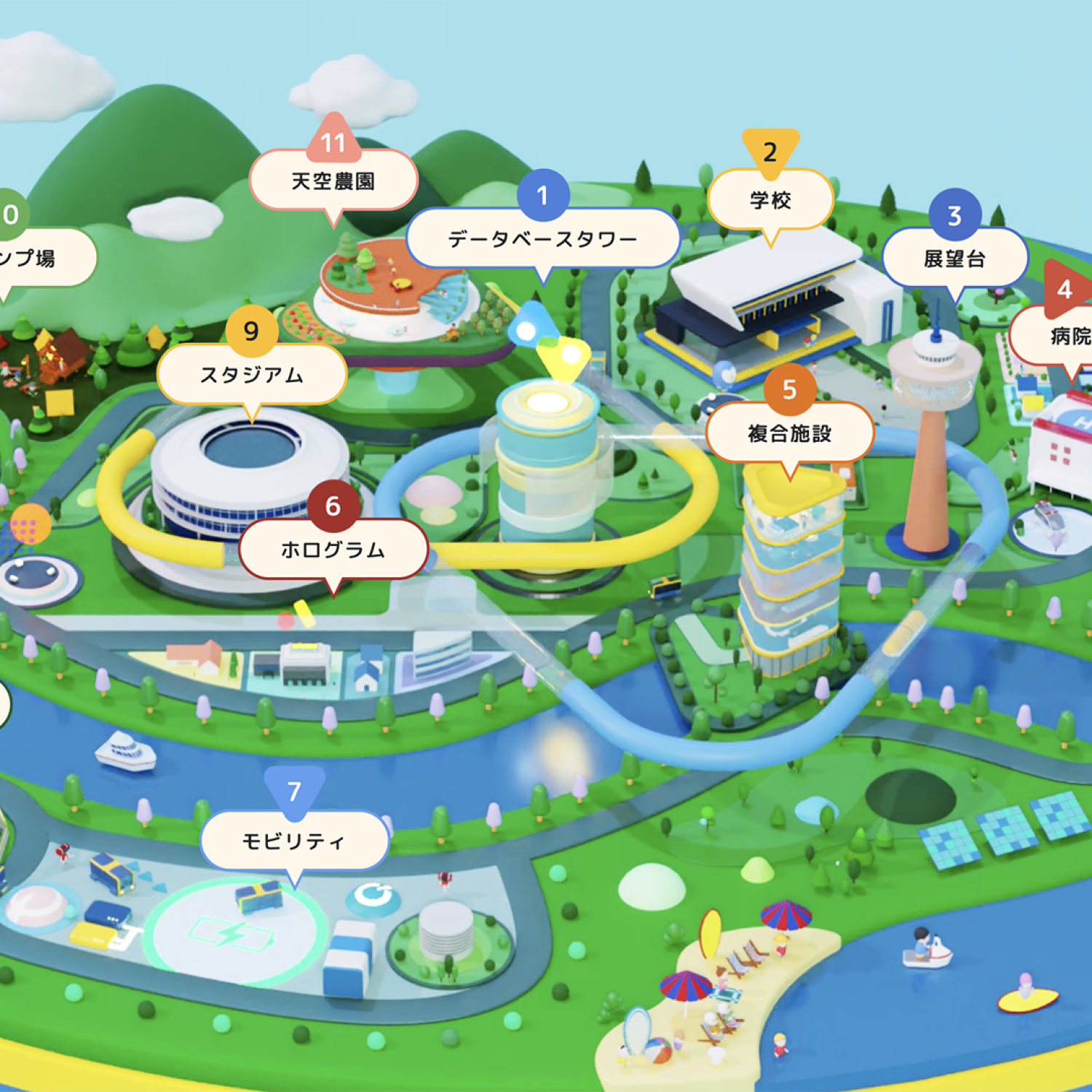The height and width of the screenshot is (1092, 1092).
Task: Open the データベースタワー marker number 1
Action: pyautogui.click(x=542, y=196)
